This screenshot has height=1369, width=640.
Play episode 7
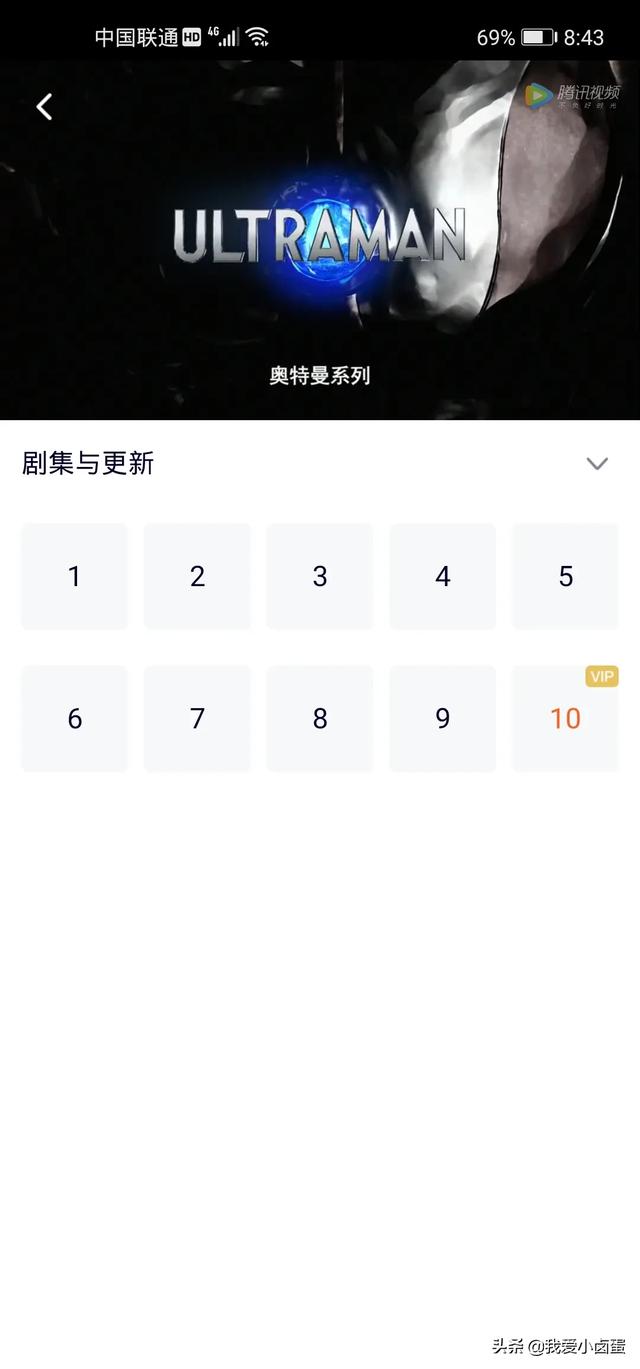[x=197, y=719]
